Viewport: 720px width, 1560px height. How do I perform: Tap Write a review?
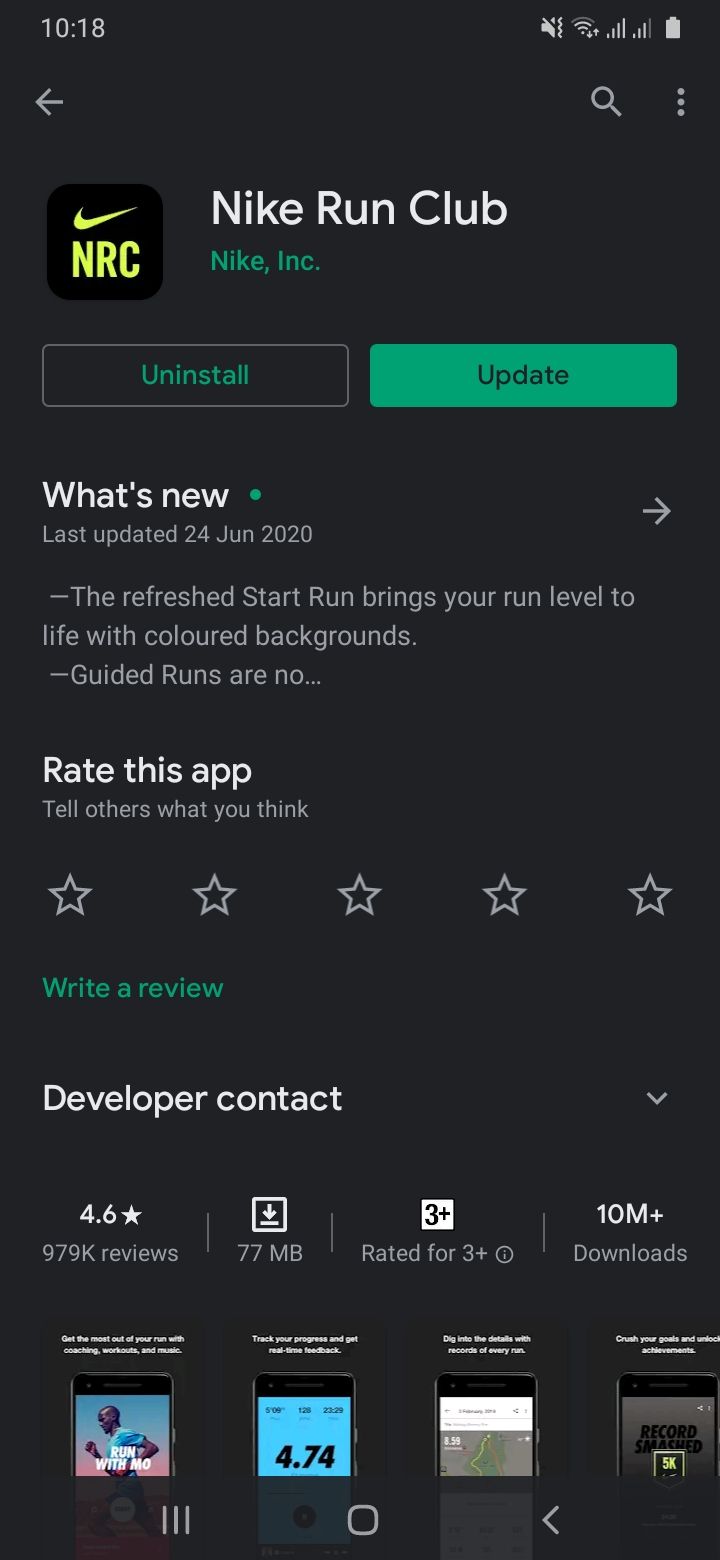pos(133,988)
